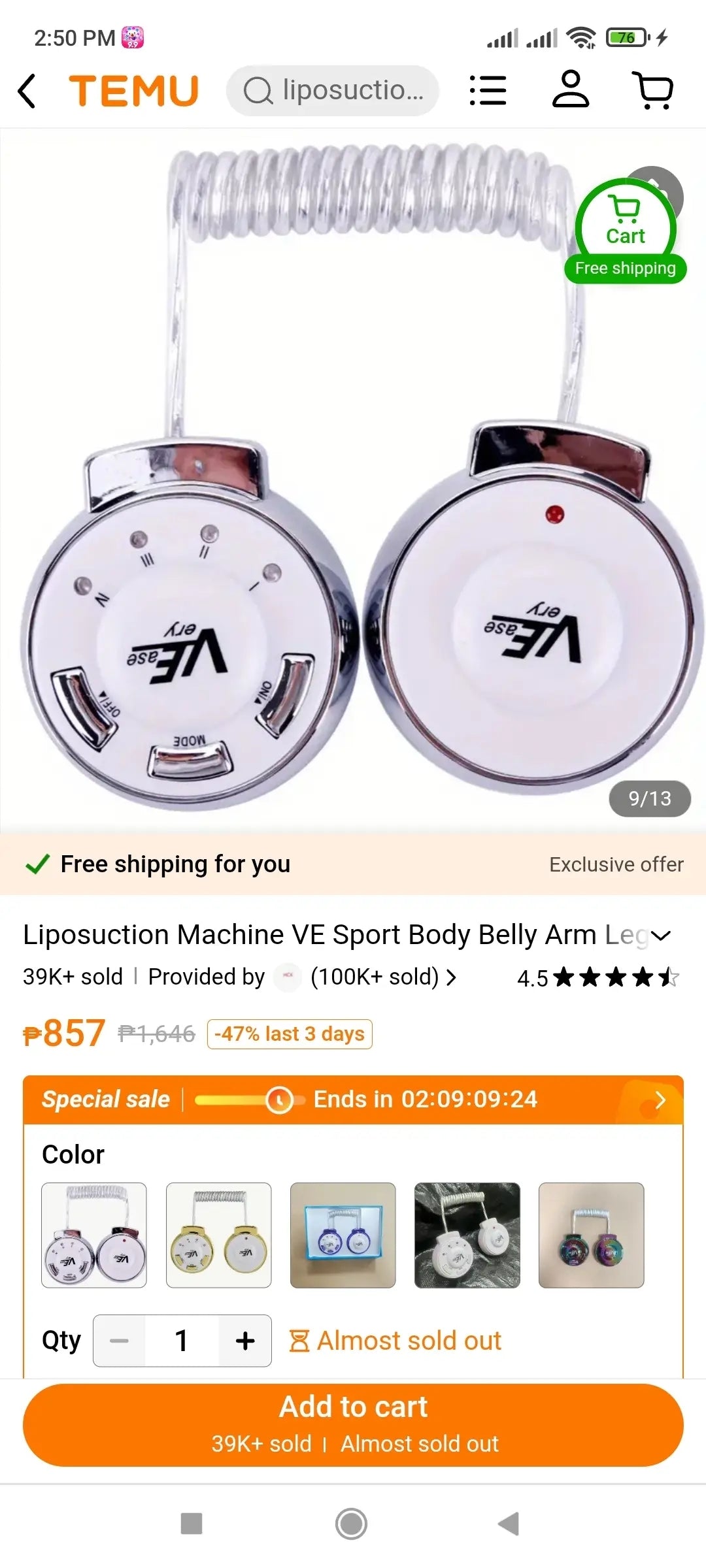Open the categories list icon

(488, 90)
